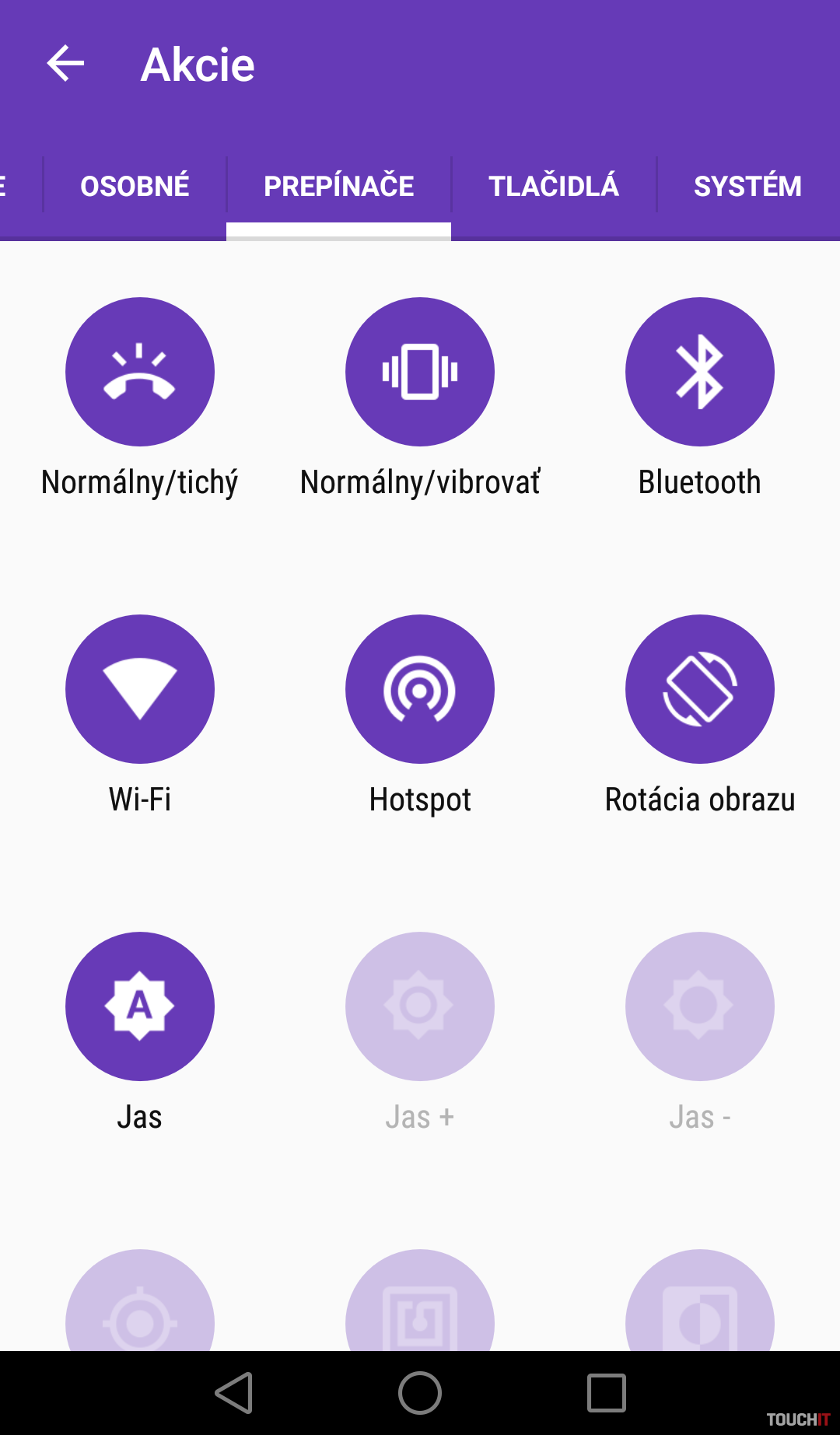Open the SYSTÉM tab

click(x=747, y=186)
